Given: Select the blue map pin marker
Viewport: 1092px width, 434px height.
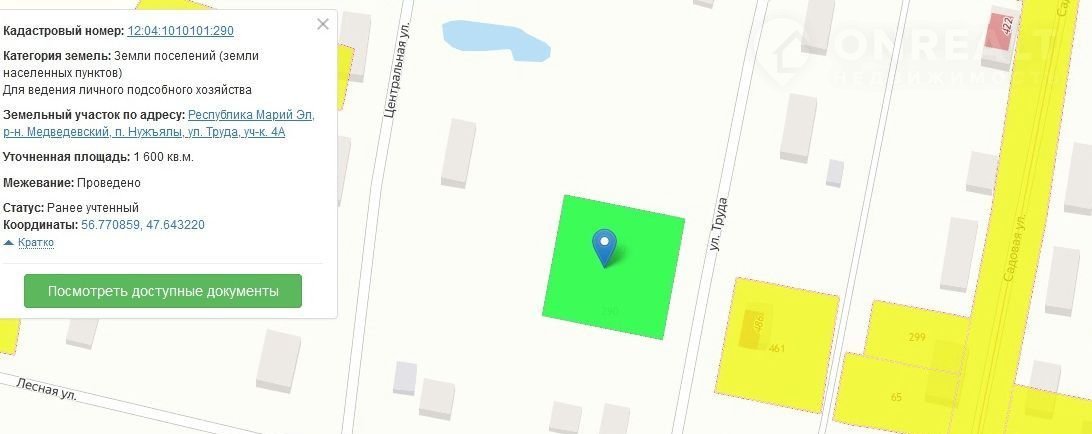Looking at the screenshot, I should tap(604, 245).
